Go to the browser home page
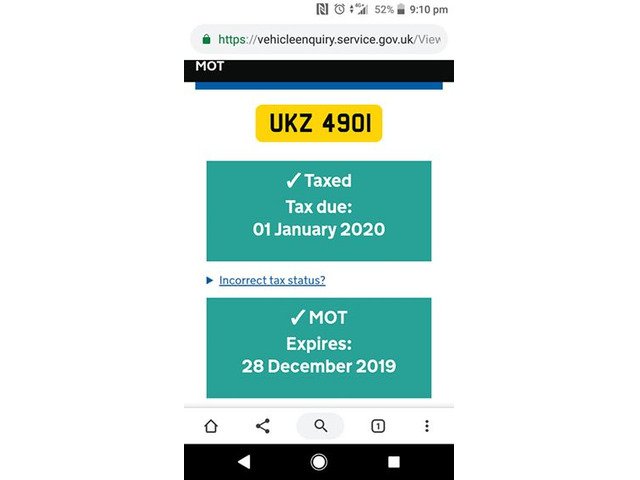The image size is (640, 480). [211, 426]
